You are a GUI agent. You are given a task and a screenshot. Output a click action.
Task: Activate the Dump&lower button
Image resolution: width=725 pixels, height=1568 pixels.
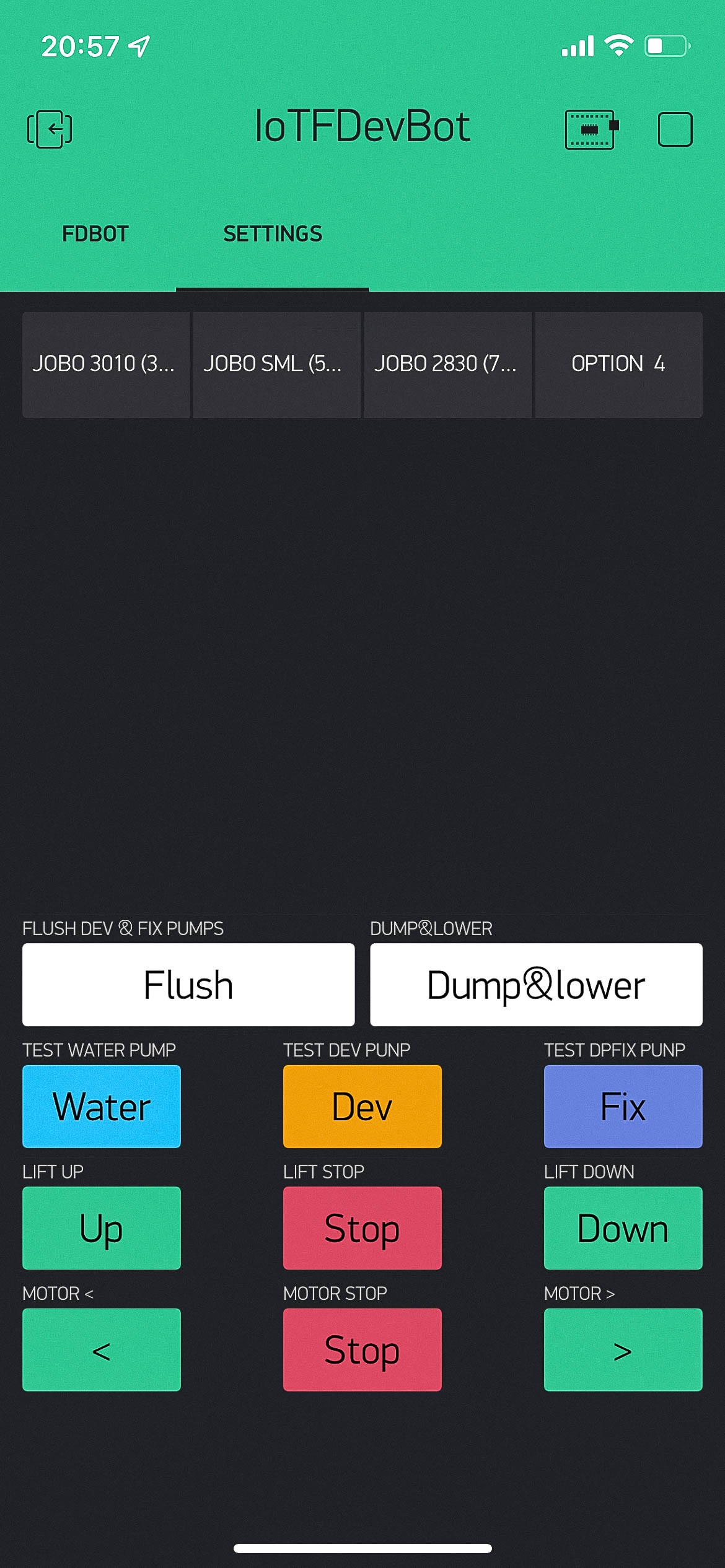536,985
